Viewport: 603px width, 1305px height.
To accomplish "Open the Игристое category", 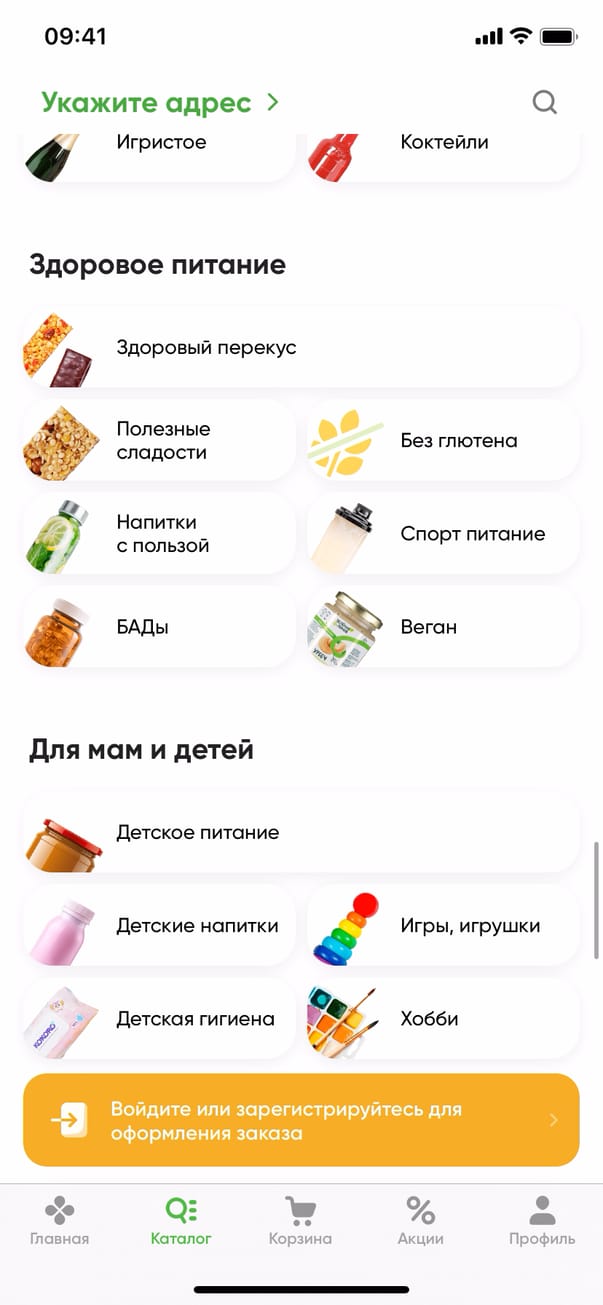I will [x=160, y=150].
